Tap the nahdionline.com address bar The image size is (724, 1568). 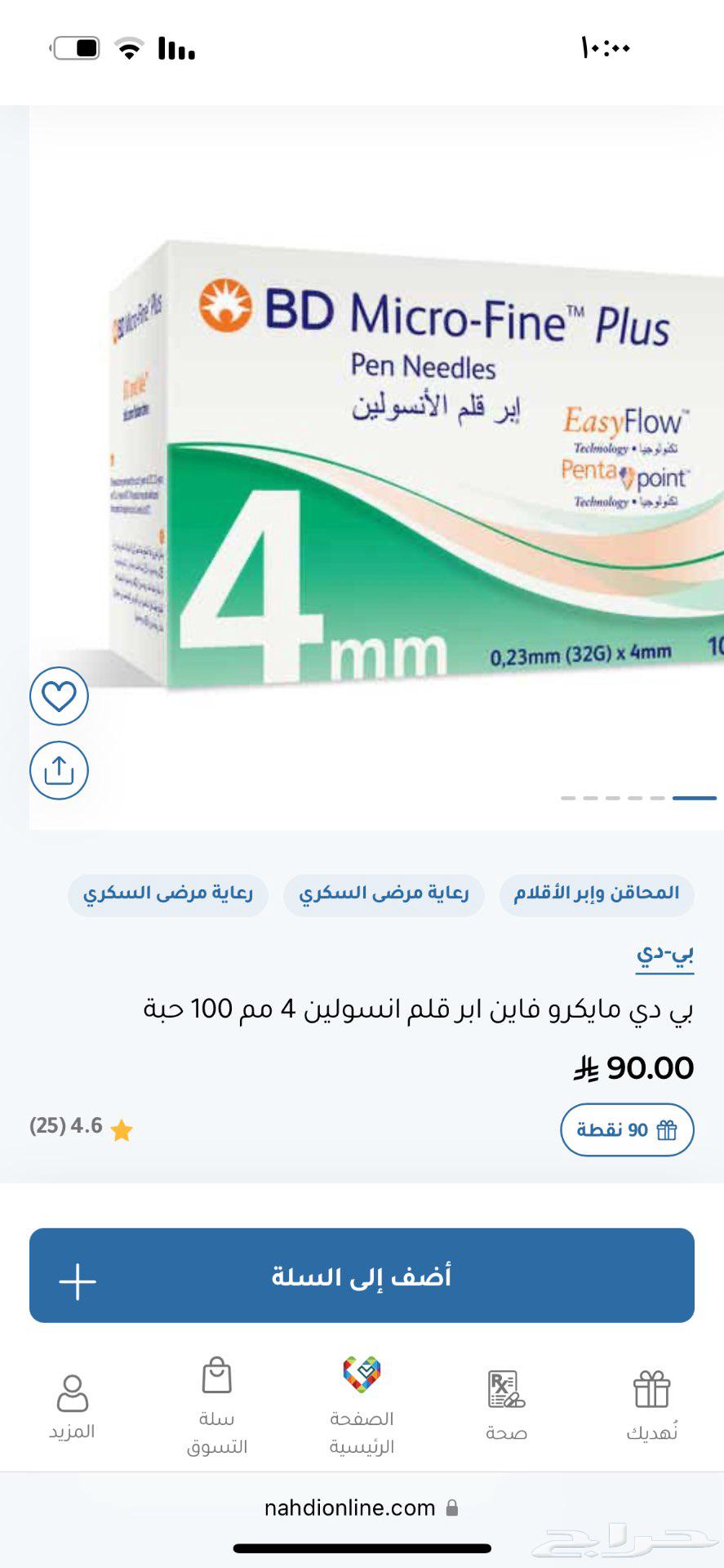tap(347, 1508)
